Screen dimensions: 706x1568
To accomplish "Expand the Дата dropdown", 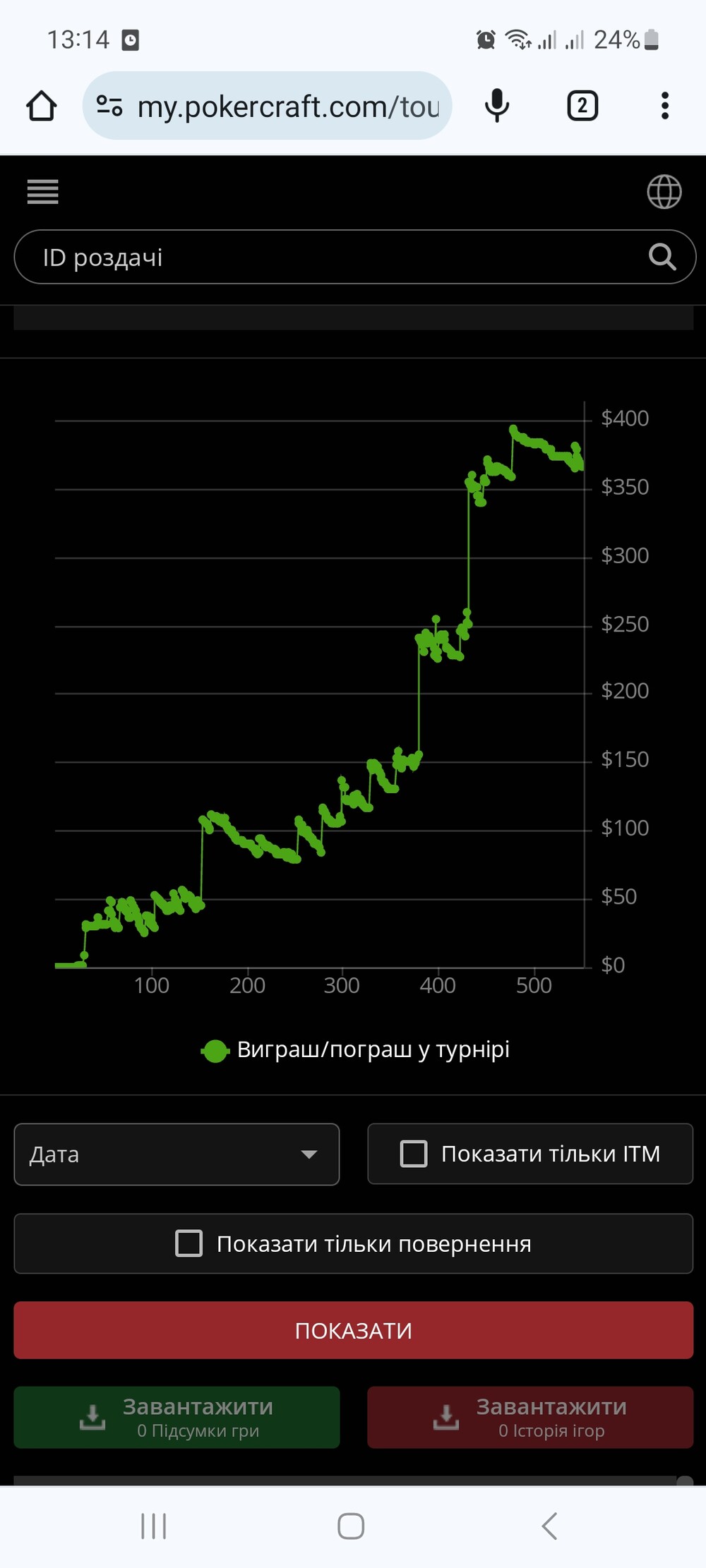I will pos(176,1154).
